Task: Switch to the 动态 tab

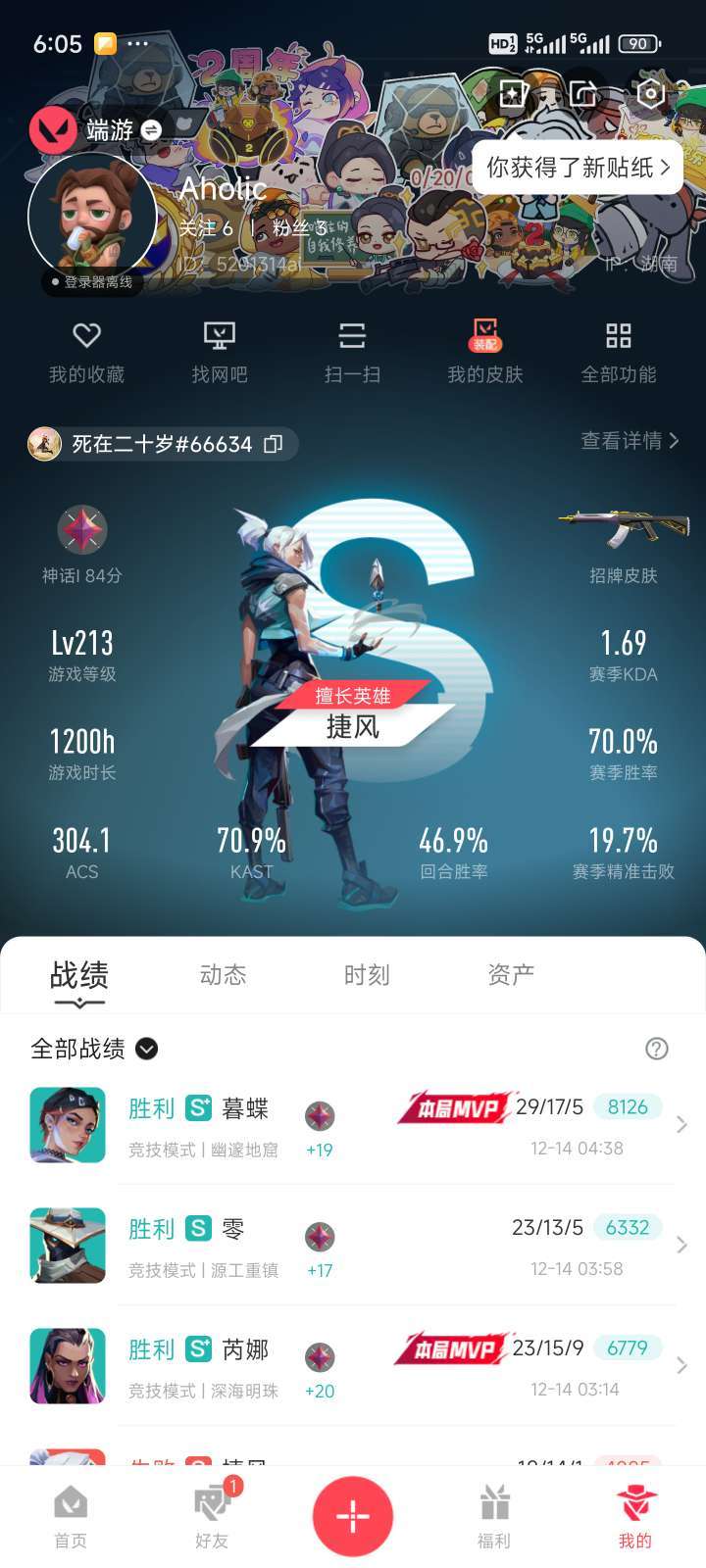Action: click(224, 975)
